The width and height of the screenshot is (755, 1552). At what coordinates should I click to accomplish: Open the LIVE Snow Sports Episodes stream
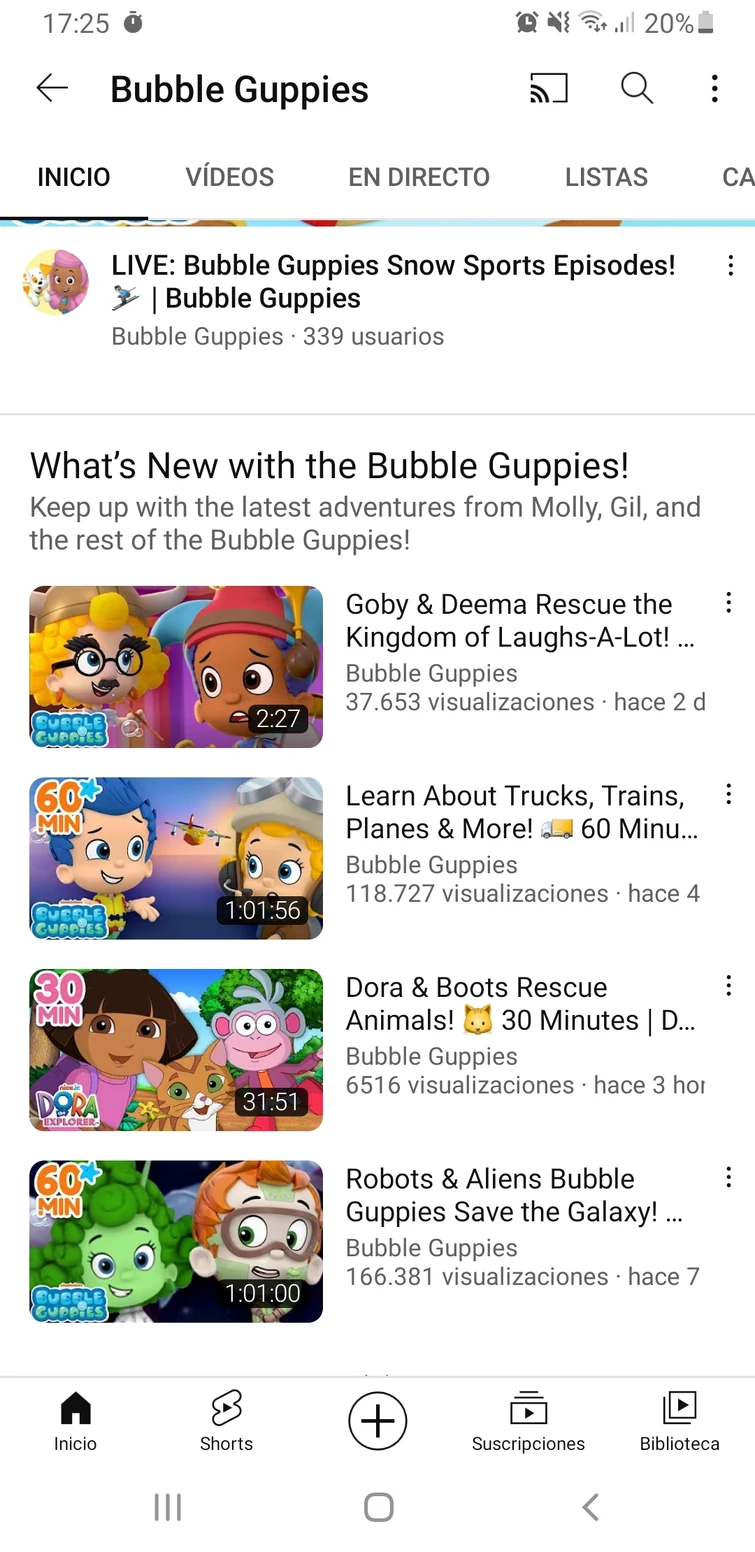(x=393, y=282)
